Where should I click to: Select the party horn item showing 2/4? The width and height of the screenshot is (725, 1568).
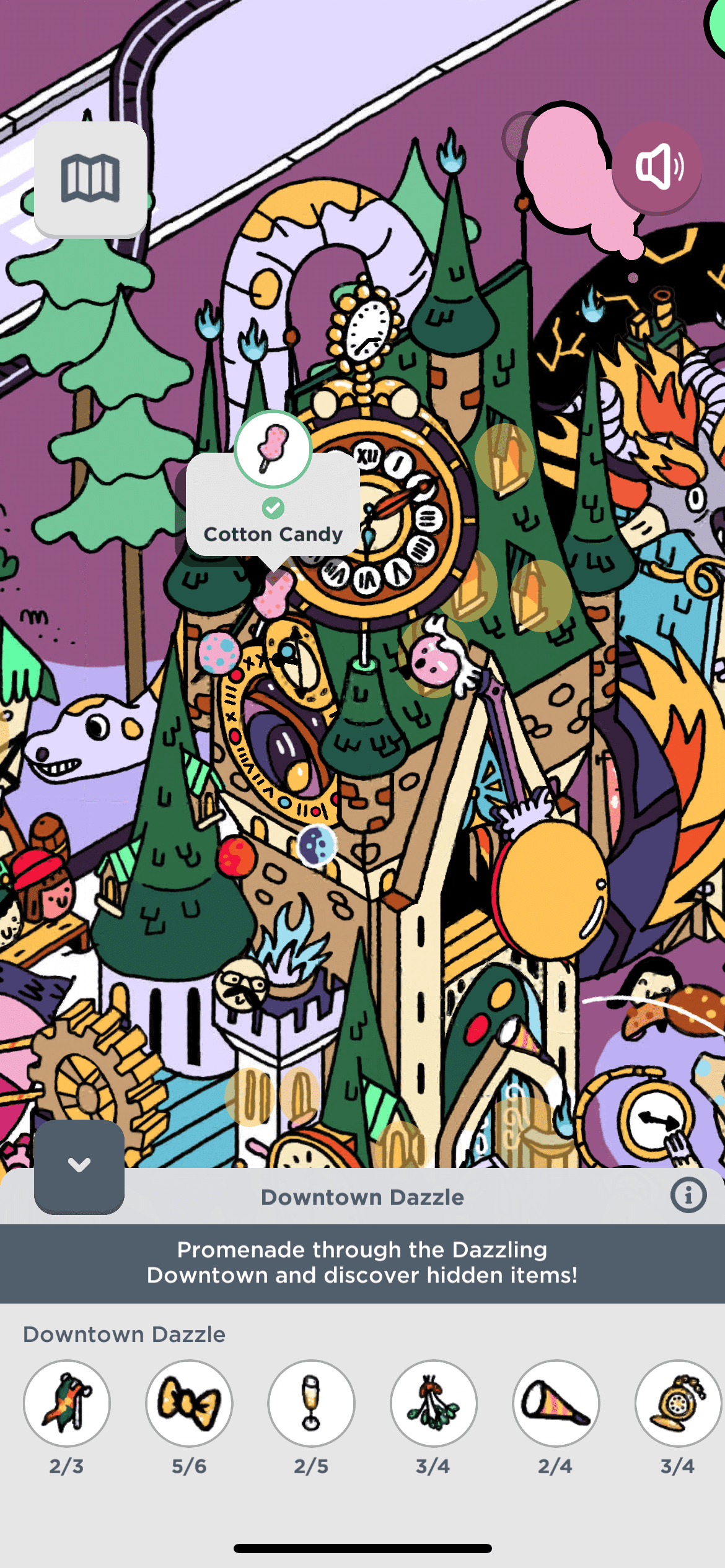point(556,1403)
